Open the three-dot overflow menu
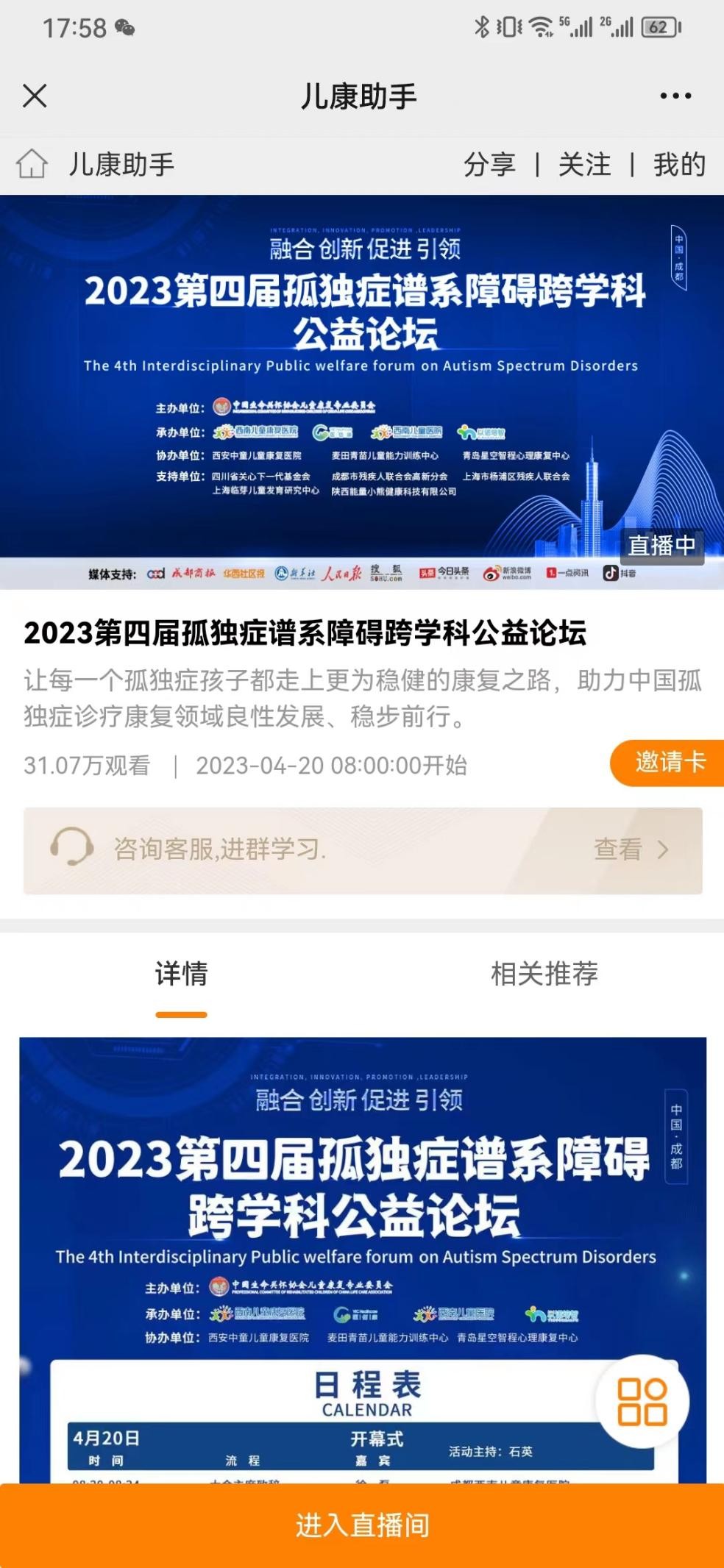 pos(675,96)
